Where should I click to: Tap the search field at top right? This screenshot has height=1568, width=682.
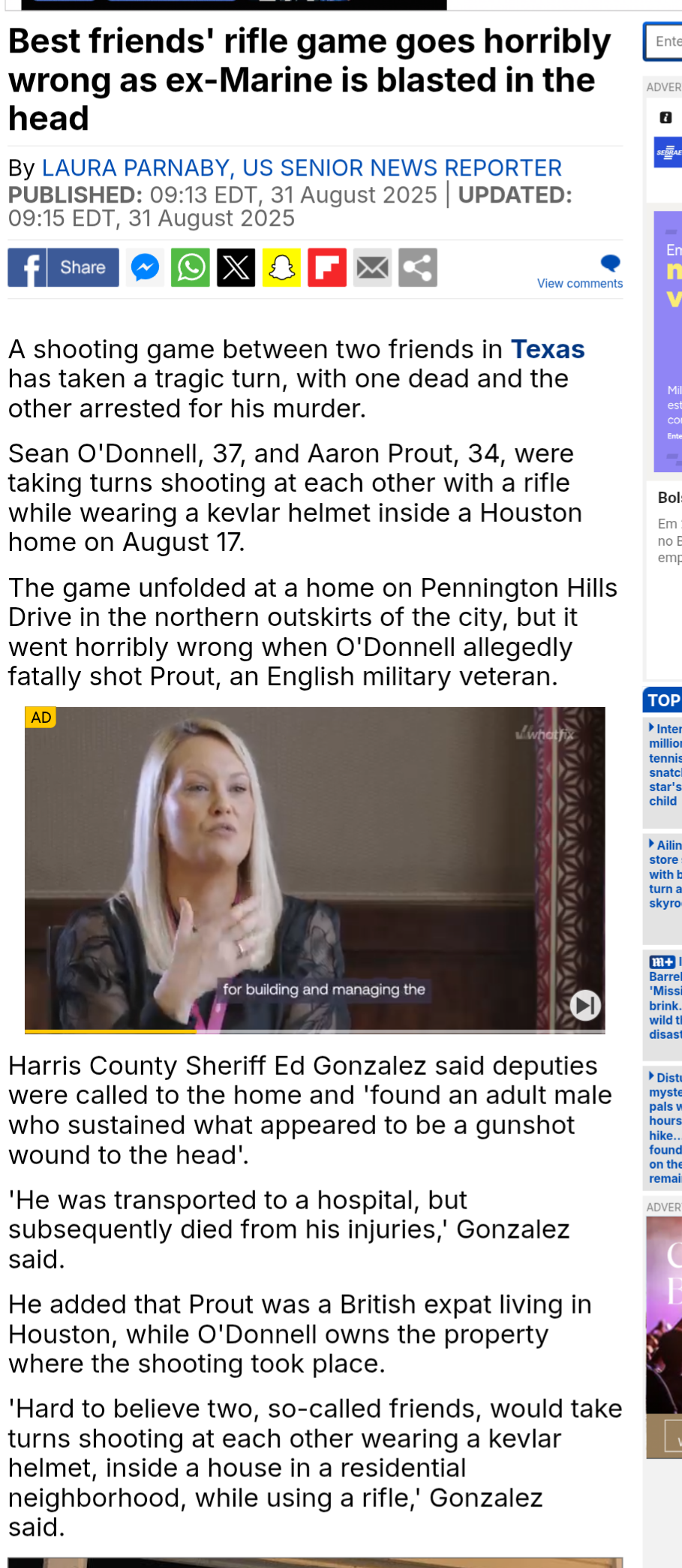click(x=663, y=41)
